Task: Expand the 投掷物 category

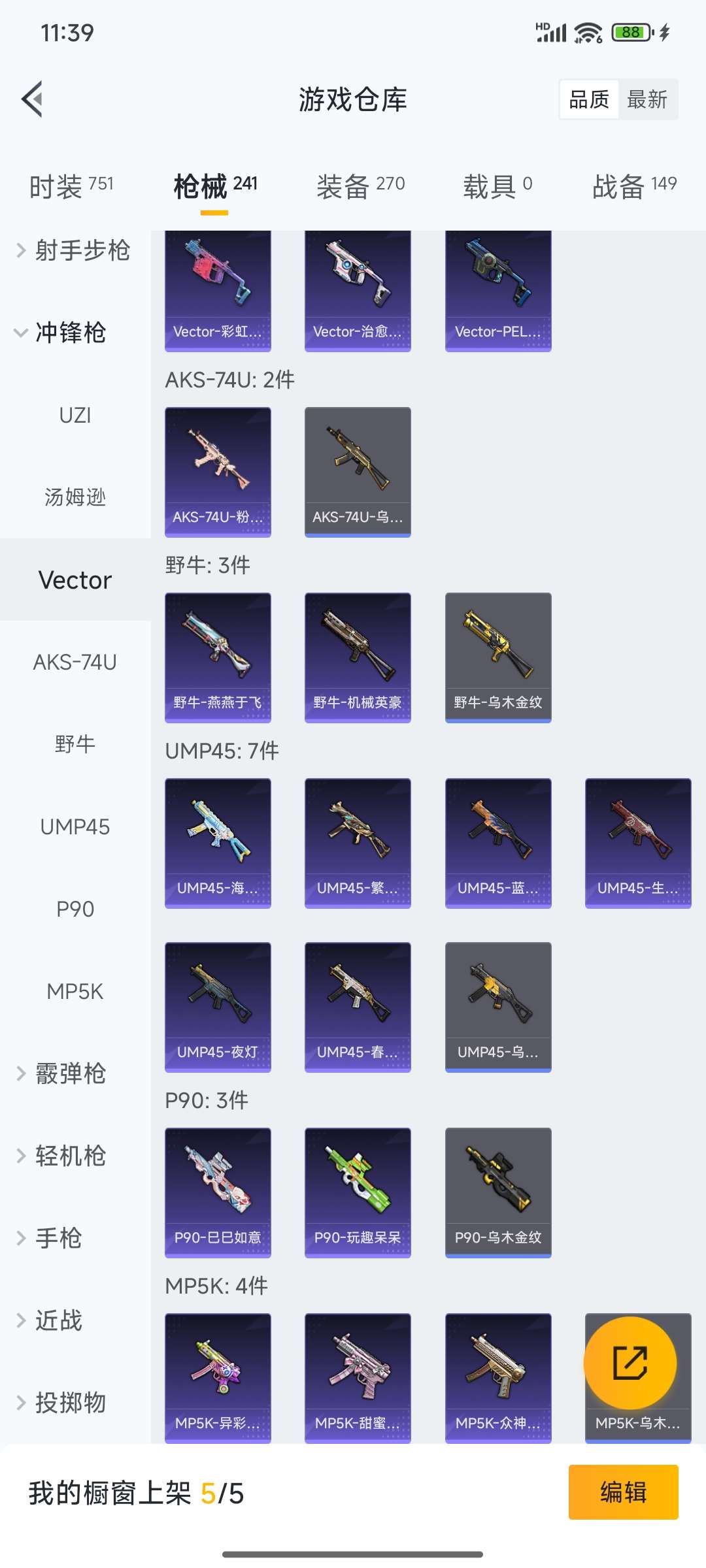Action: point(61,1403)
